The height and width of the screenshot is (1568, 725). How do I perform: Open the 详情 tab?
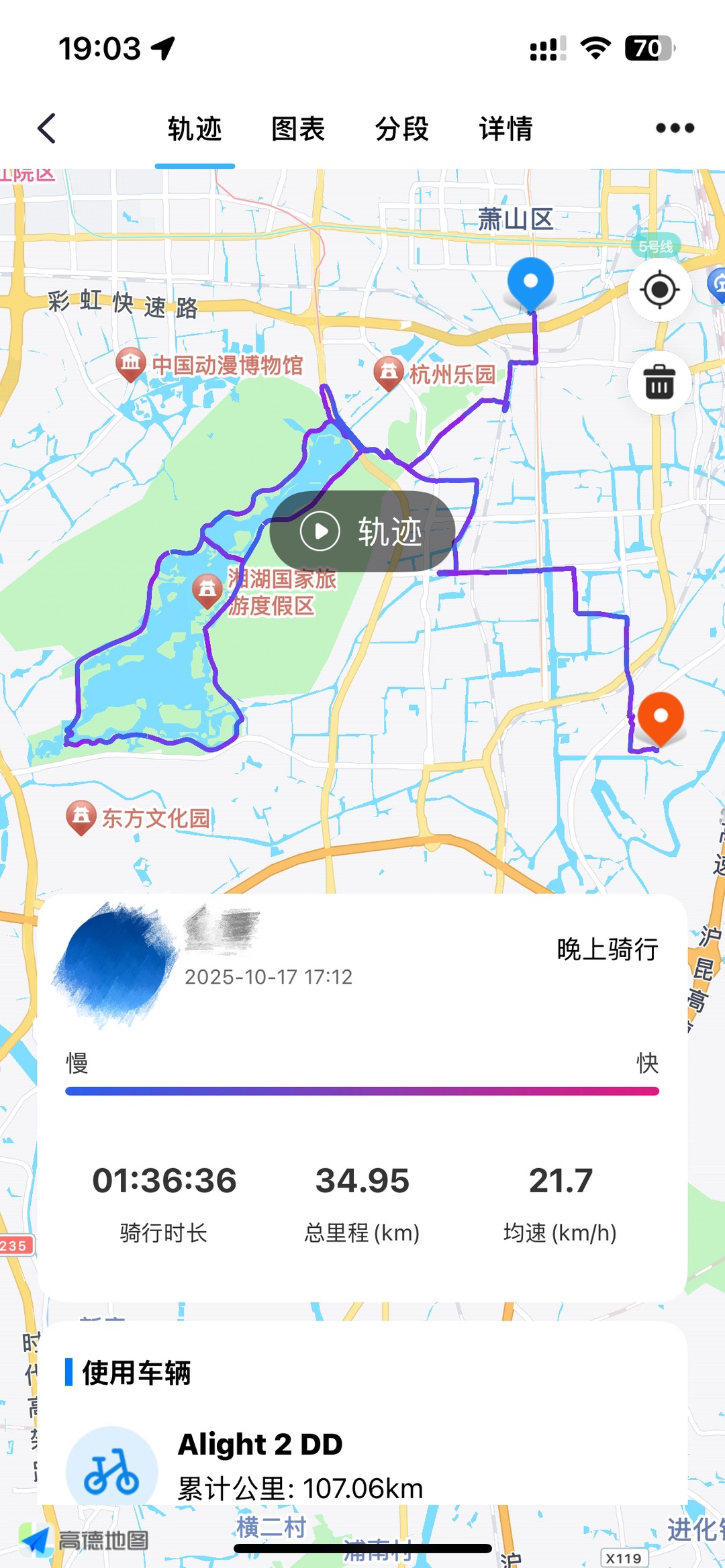tap(505, 129)
